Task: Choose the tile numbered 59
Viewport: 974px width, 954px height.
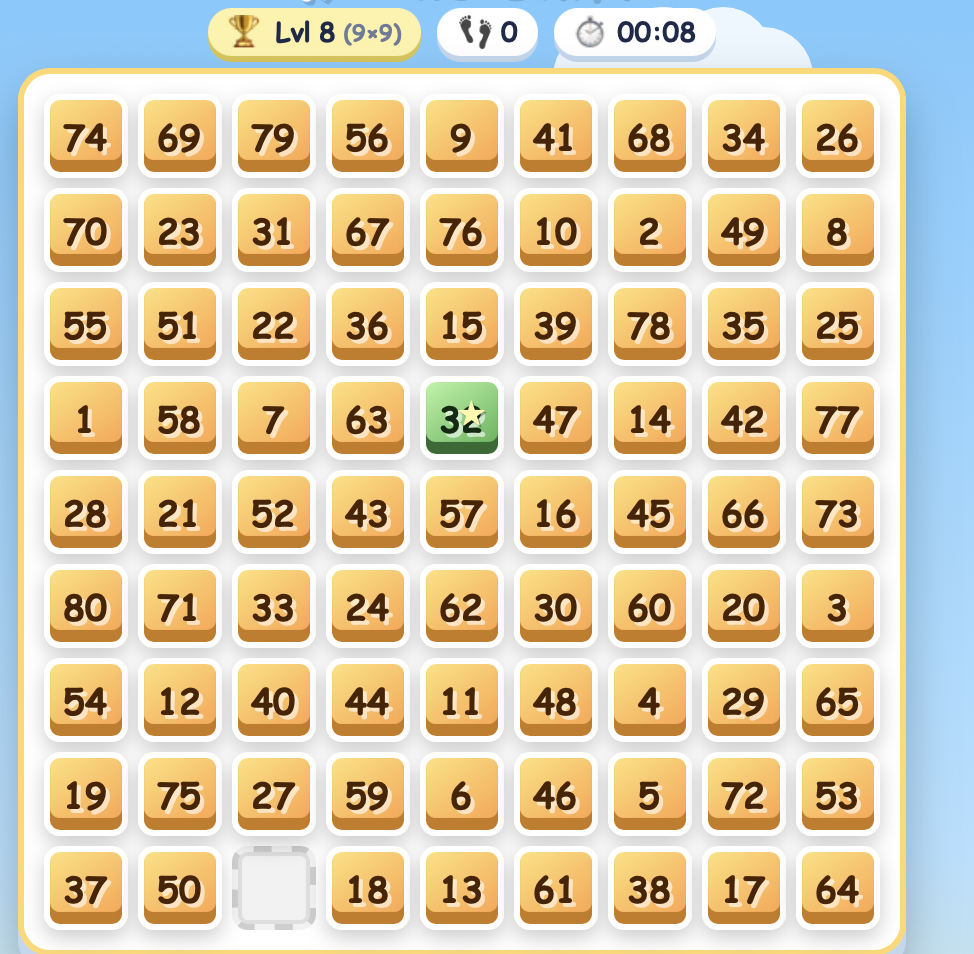Action: pyautogui.click(x=367, y=794)
